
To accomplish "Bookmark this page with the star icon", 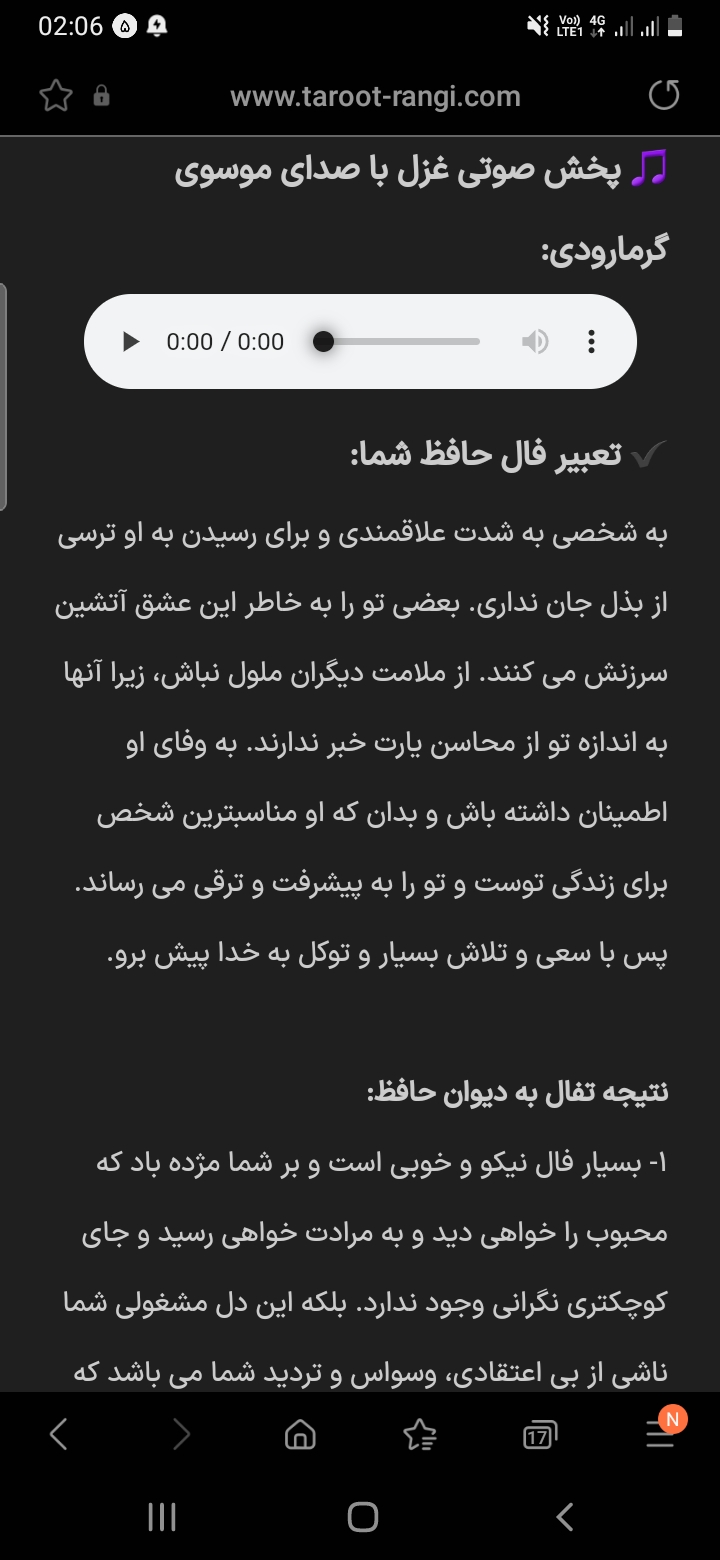I will [56, 96].
